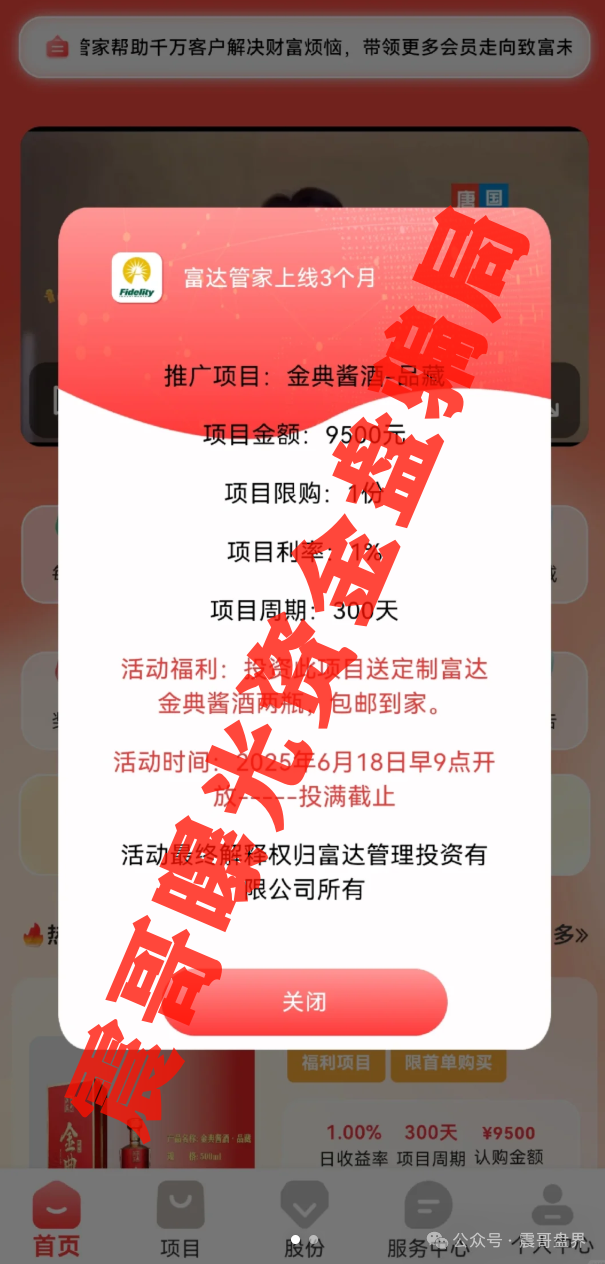Open the 项目 tab
605x1264 pixels.
pyautogui.click(x=180, y=1219)
